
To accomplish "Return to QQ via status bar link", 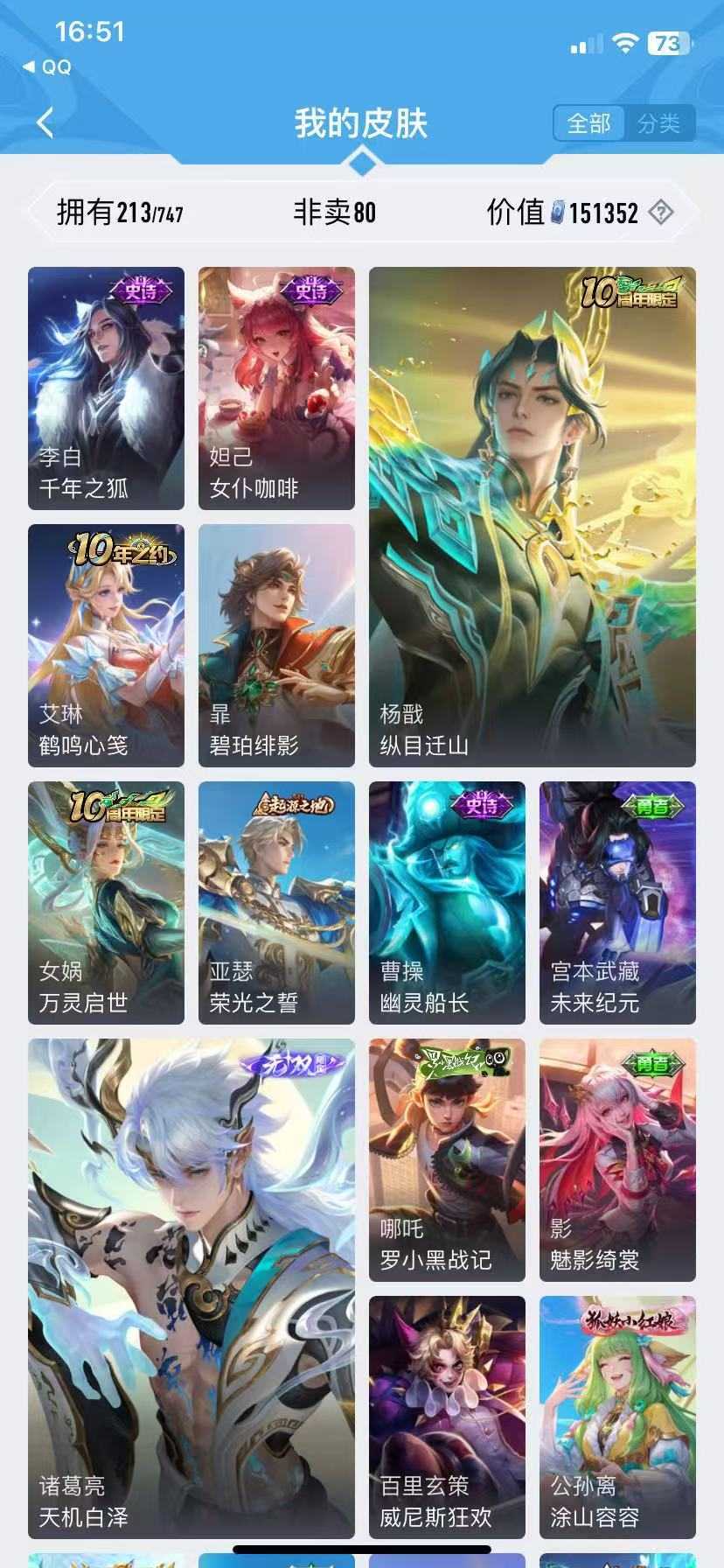I will (47, 67).
